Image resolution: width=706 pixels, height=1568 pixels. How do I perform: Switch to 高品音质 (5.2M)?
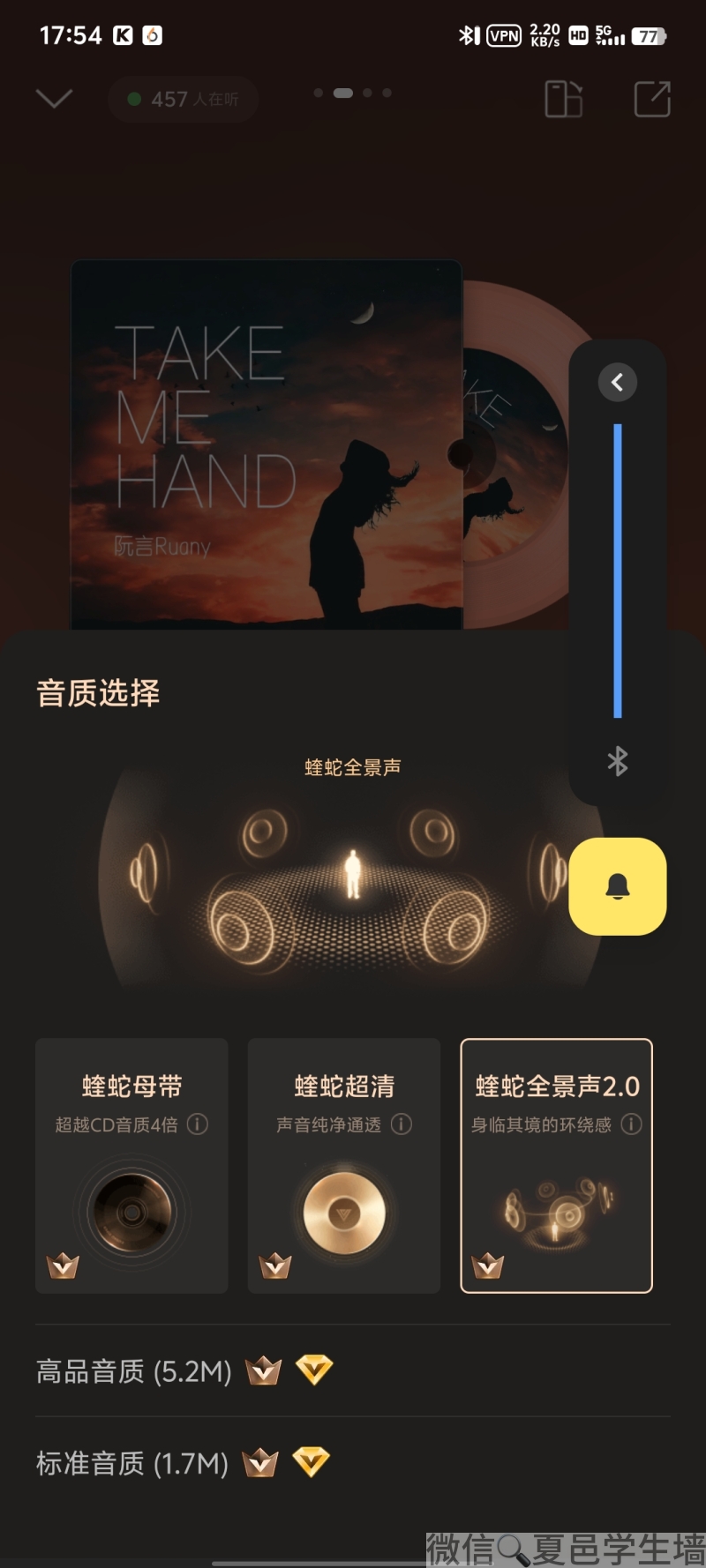[x=134, y=1371]
